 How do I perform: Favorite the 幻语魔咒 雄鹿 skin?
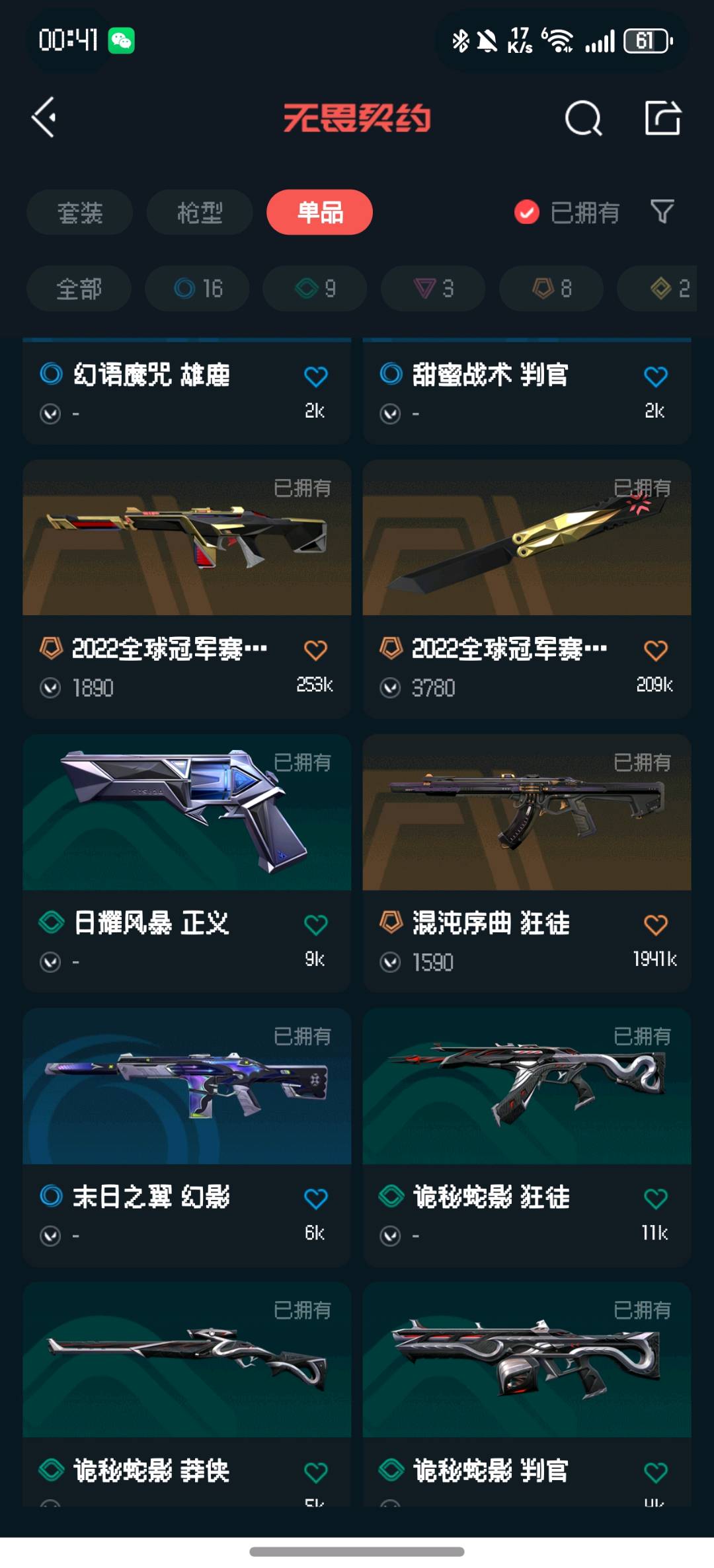[x=315, y=377]
